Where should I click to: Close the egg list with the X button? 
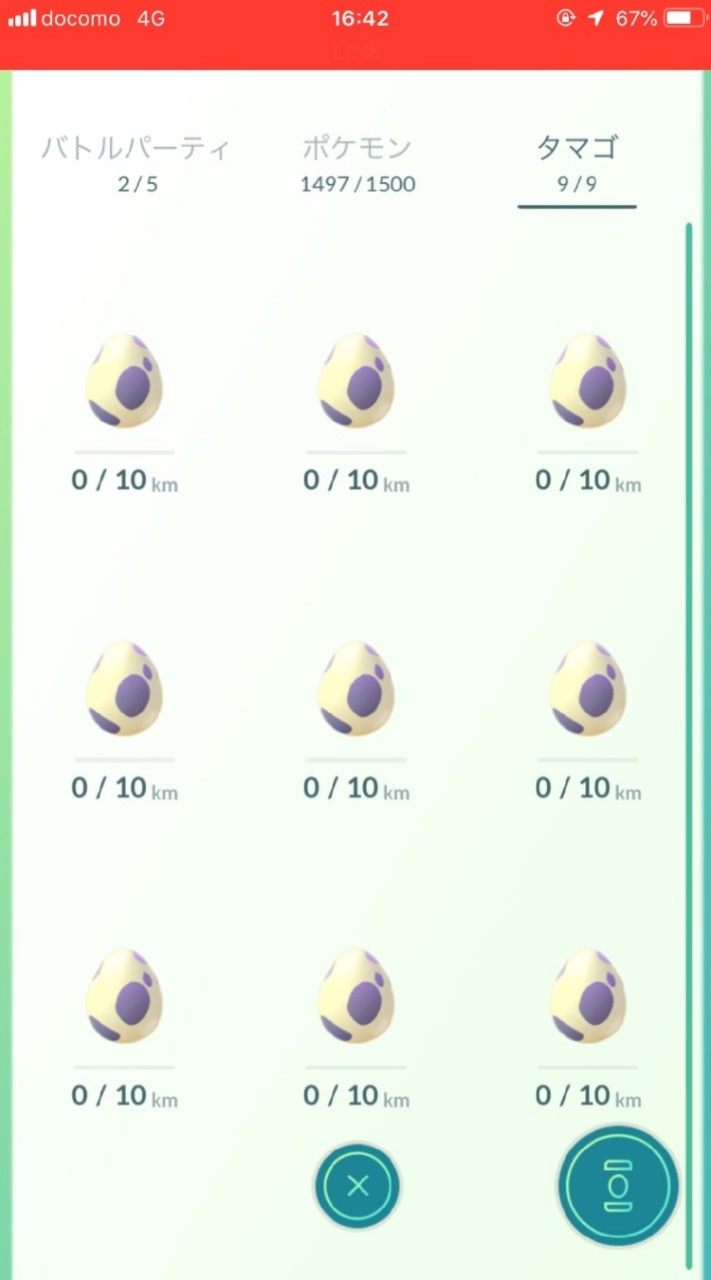[357, 1186]
